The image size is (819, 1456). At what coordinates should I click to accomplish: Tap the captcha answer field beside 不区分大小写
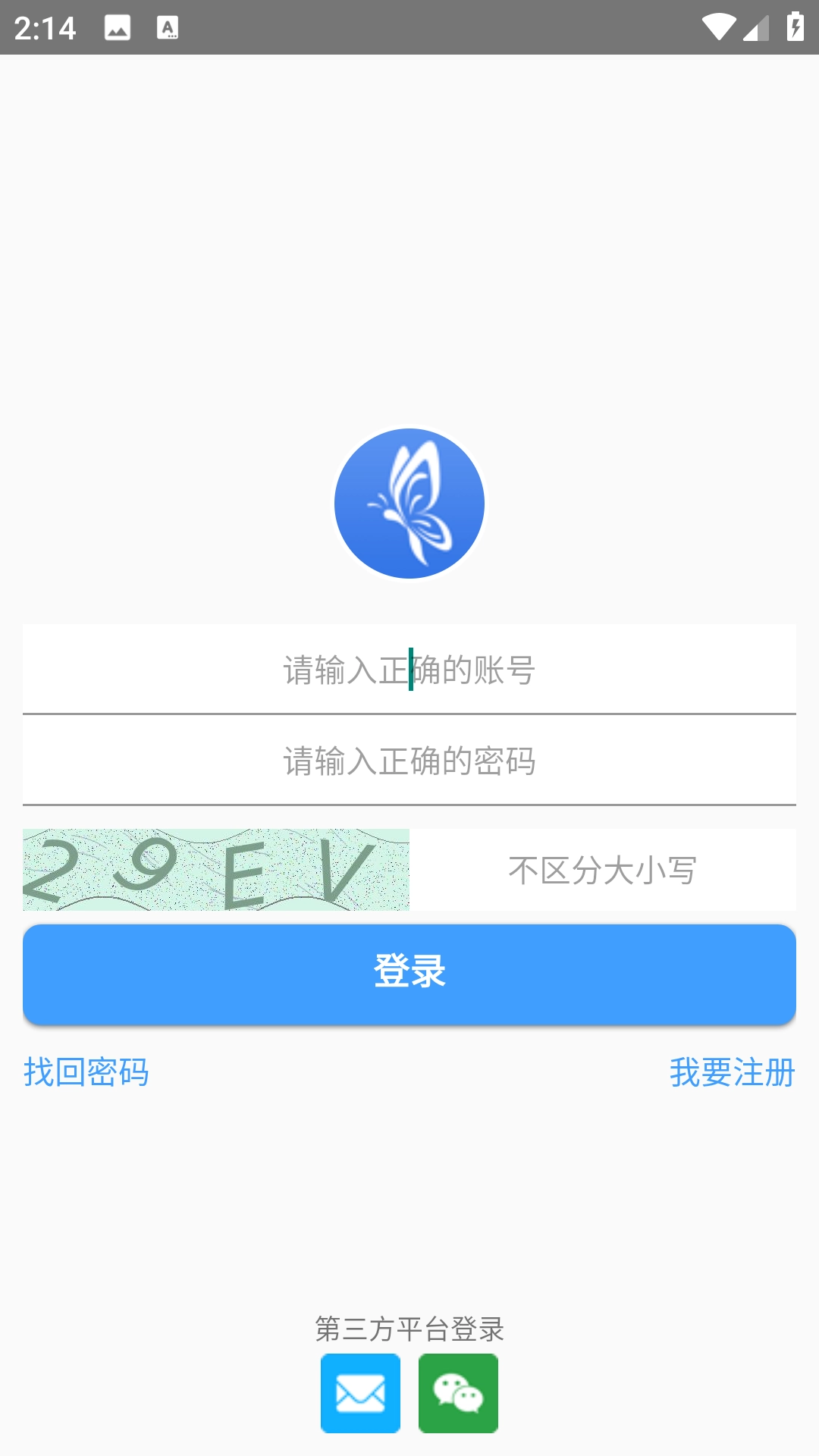(604, 870)
